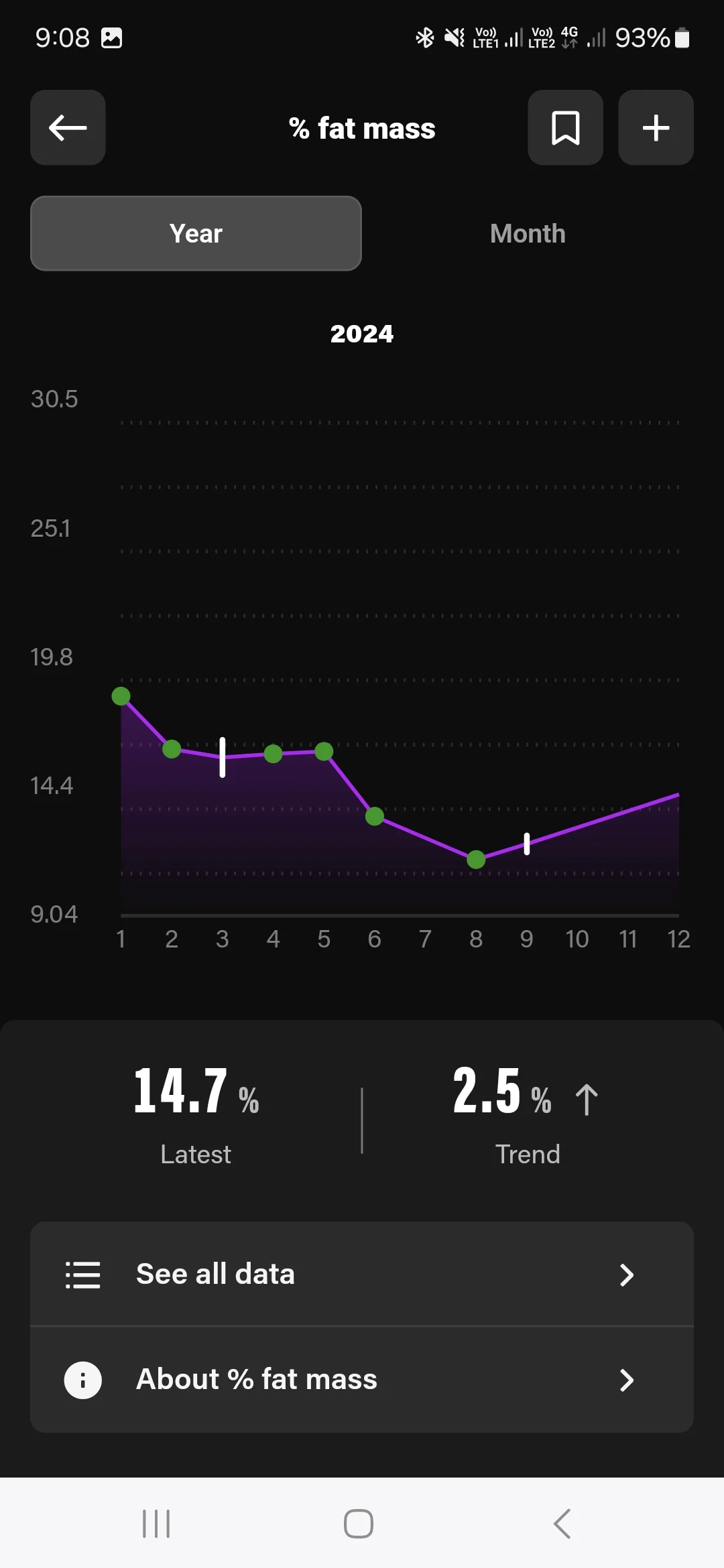
Task: Open About % fat mass info
Action: [x=362, y=1379]
